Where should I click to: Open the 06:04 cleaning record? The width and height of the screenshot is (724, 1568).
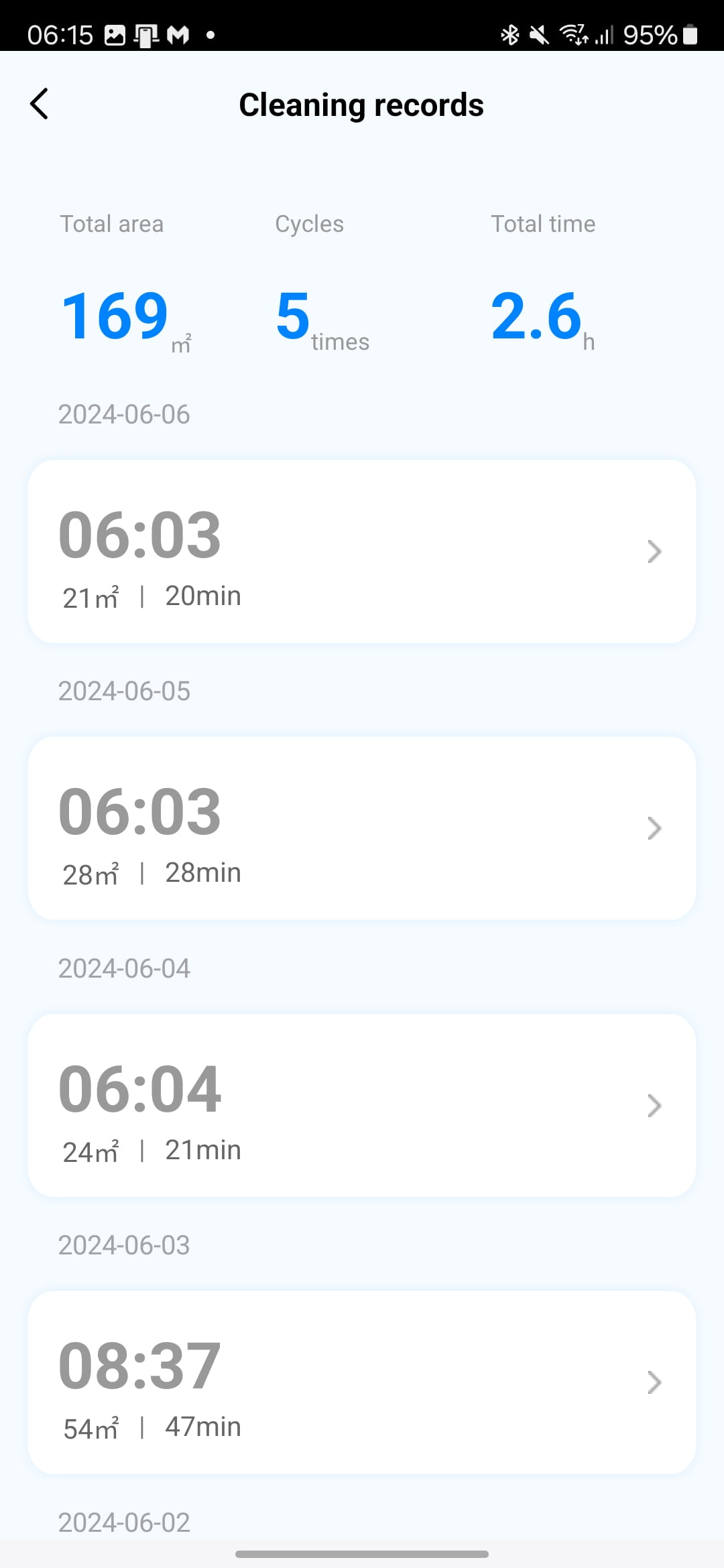[362, 1106]
